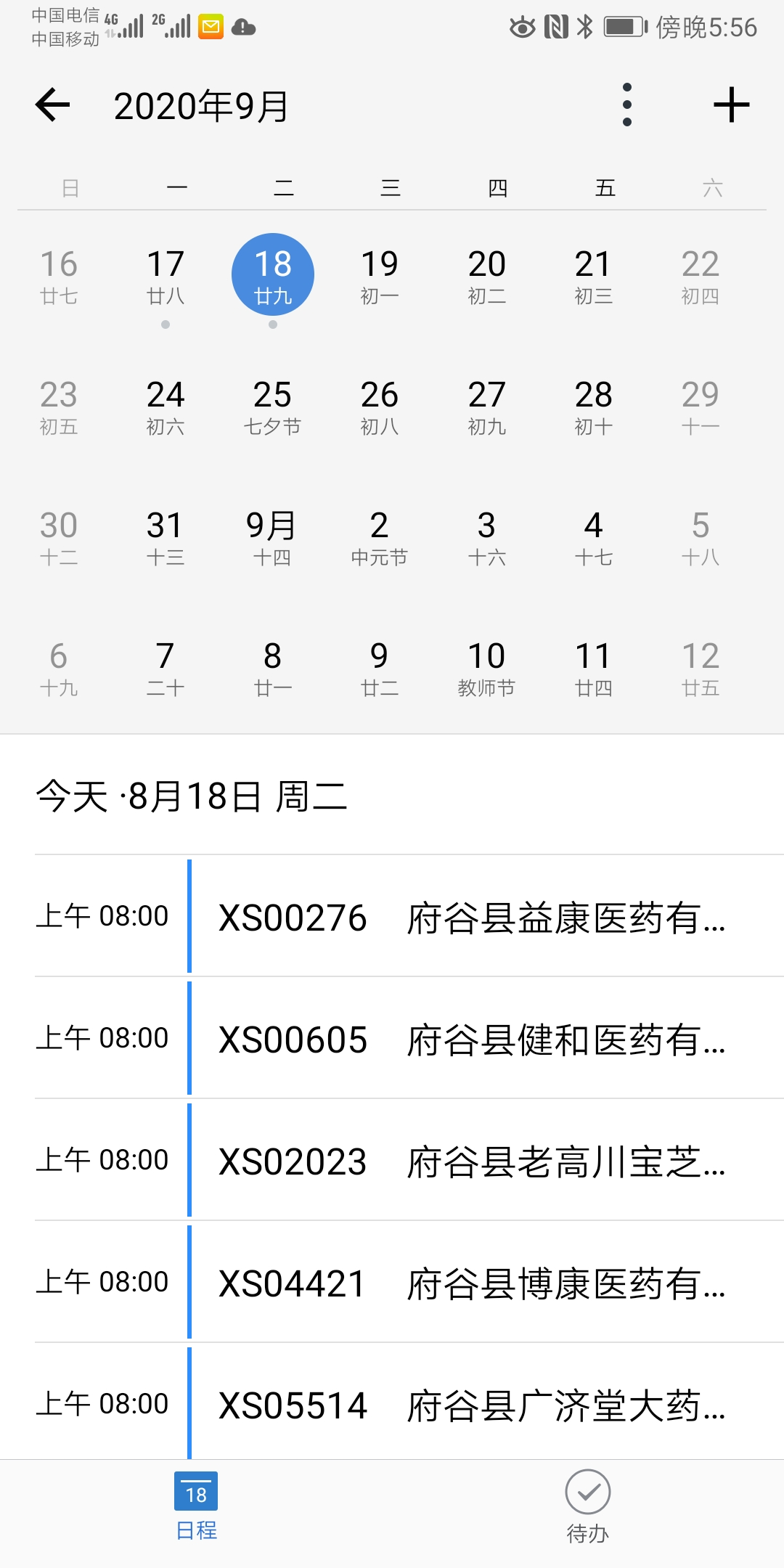Pick the 10th marked 教师节

tap(486, 668)
